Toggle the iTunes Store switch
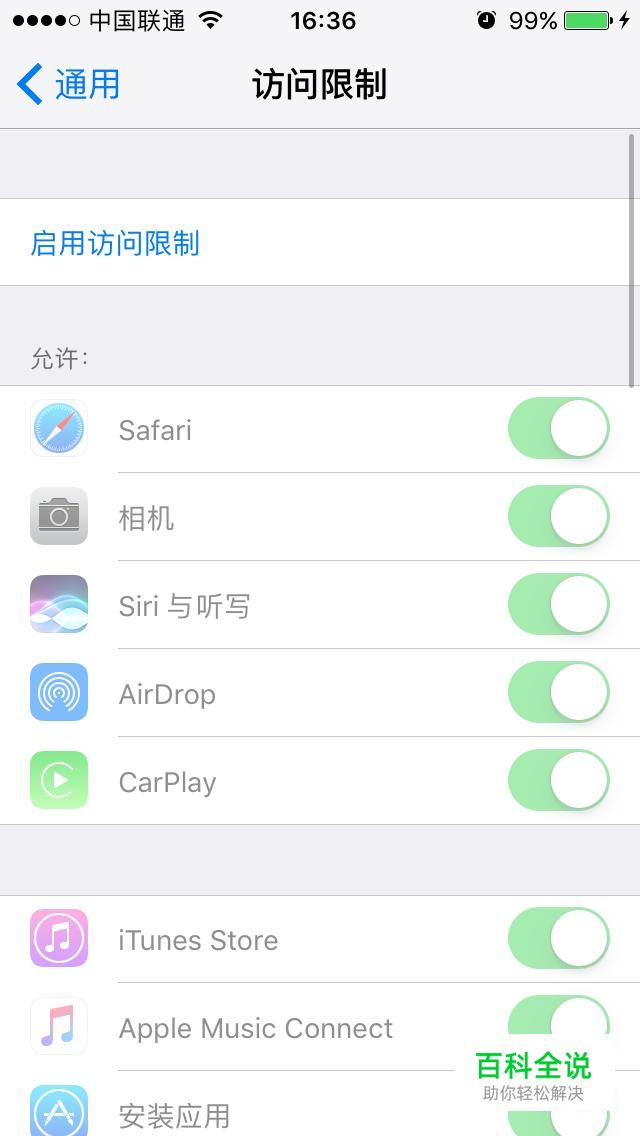This screenshot has width=640, height=1136. [558, 938]
